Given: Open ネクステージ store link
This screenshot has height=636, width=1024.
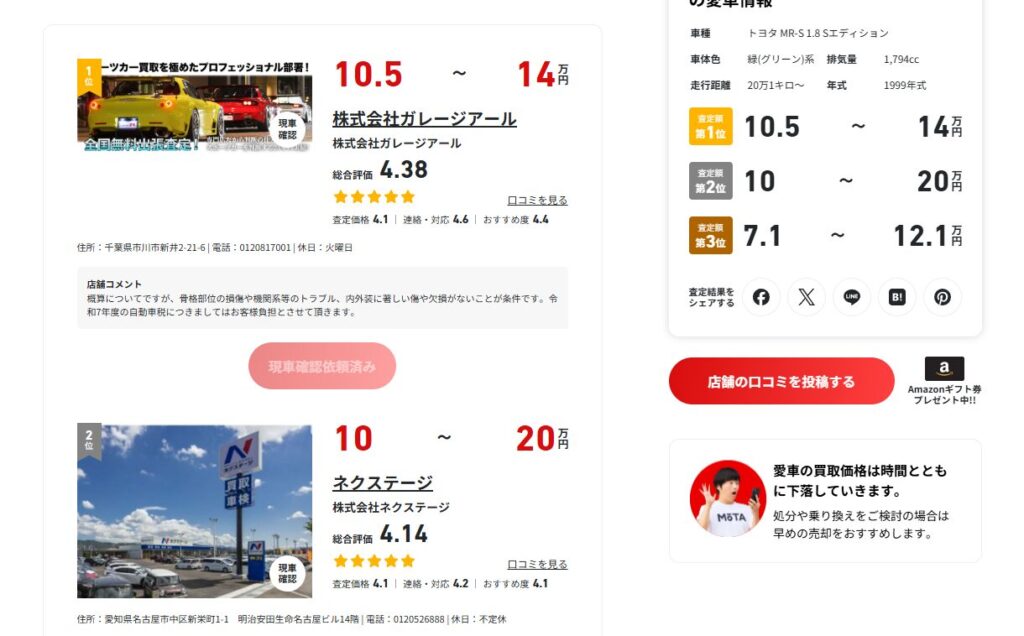Looking at the screenshot, I should click(x=382, y=483).
